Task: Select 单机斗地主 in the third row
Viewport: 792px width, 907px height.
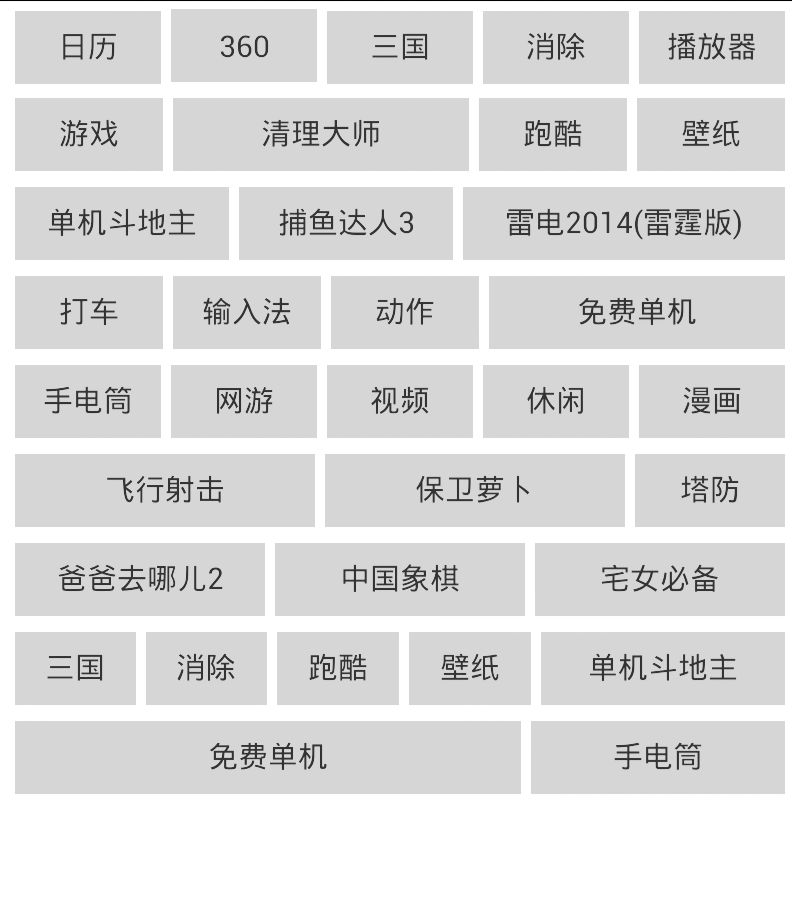Action: coord(122,223)
